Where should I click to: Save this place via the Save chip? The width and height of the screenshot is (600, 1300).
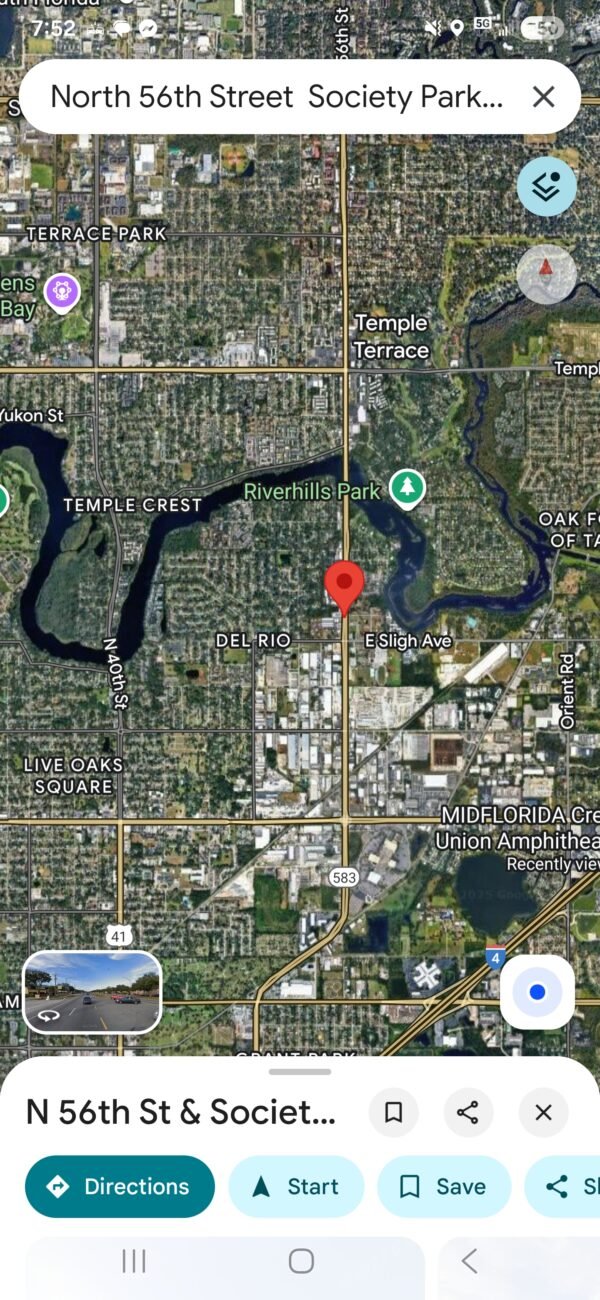(444, 1186)
